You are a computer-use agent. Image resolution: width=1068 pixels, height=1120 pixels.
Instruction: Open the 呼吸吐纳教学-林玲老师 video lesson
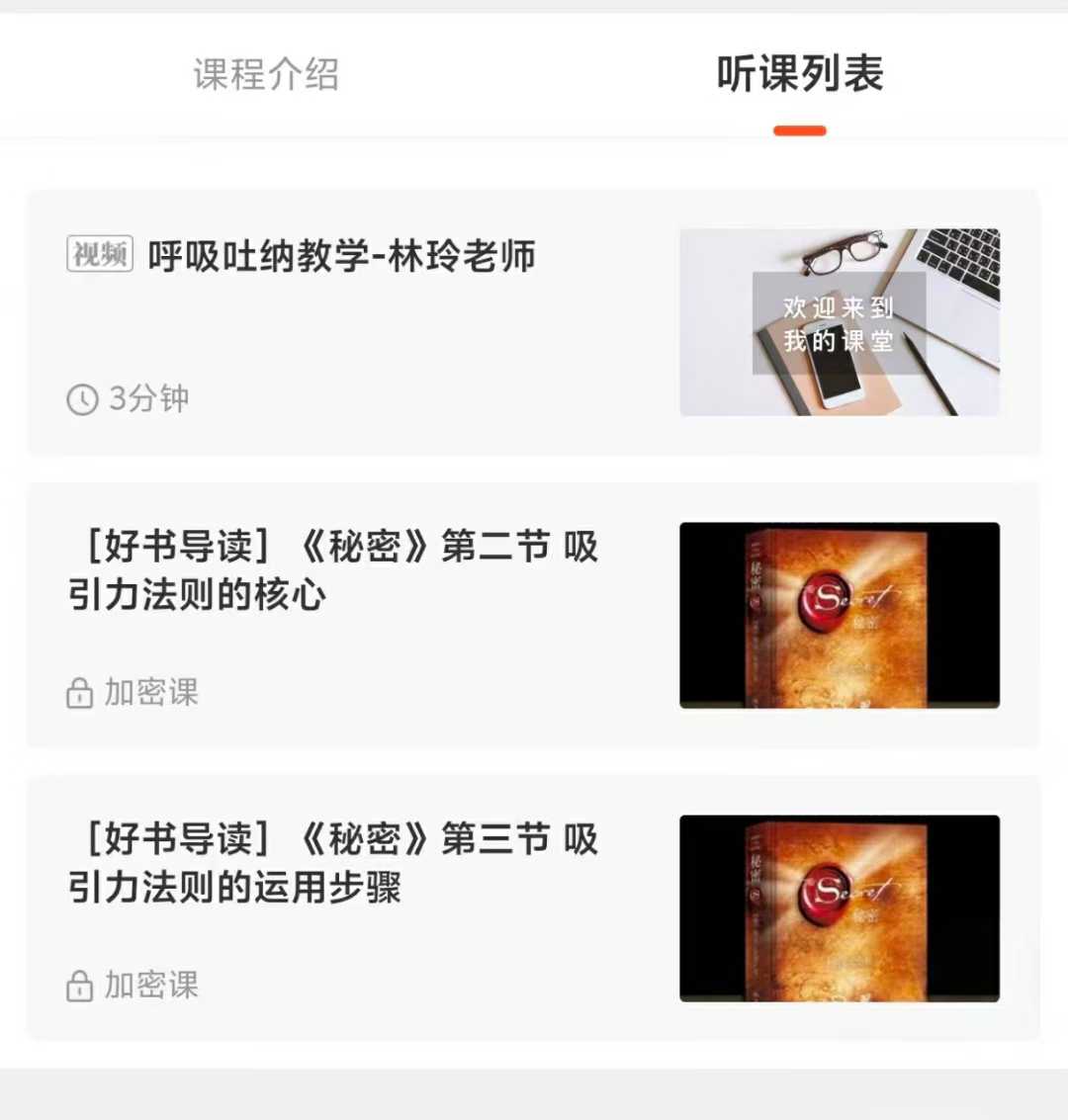point(341,257)
